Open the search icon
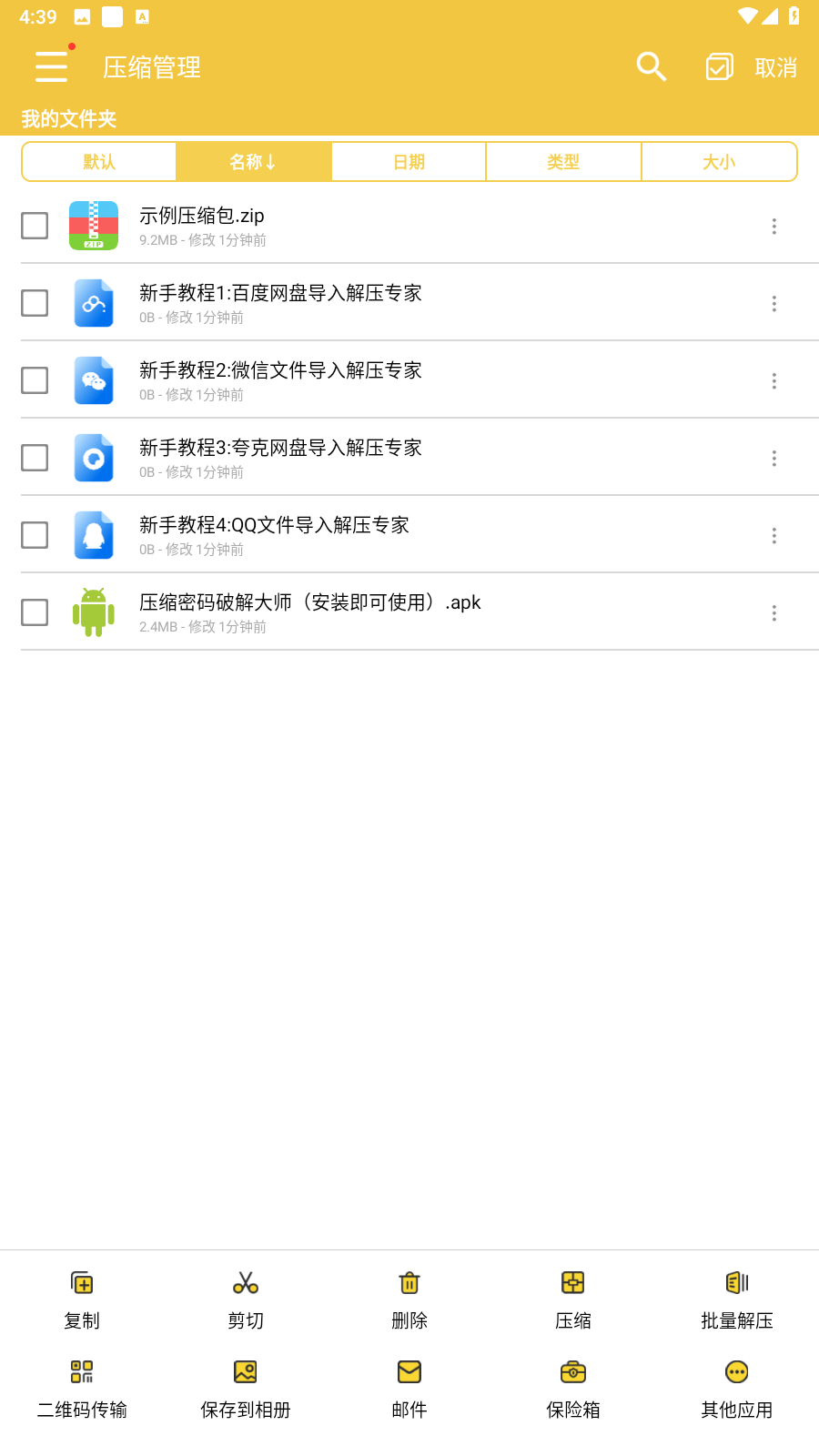This screenshot has width=819, height=1456. pyautogui.click(x=652, y=66)
